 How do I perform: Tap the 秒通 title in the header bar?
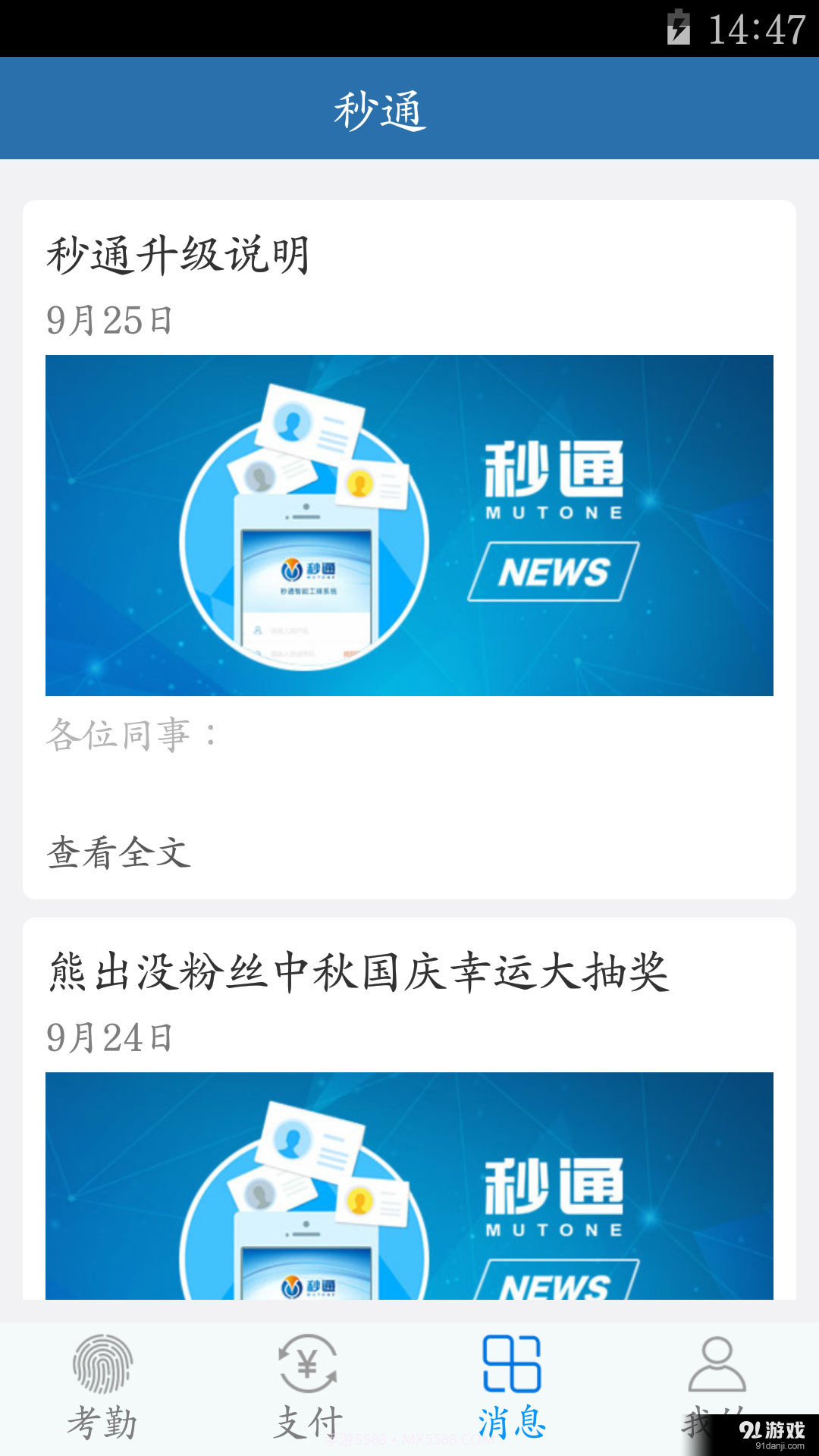[379, 108]
